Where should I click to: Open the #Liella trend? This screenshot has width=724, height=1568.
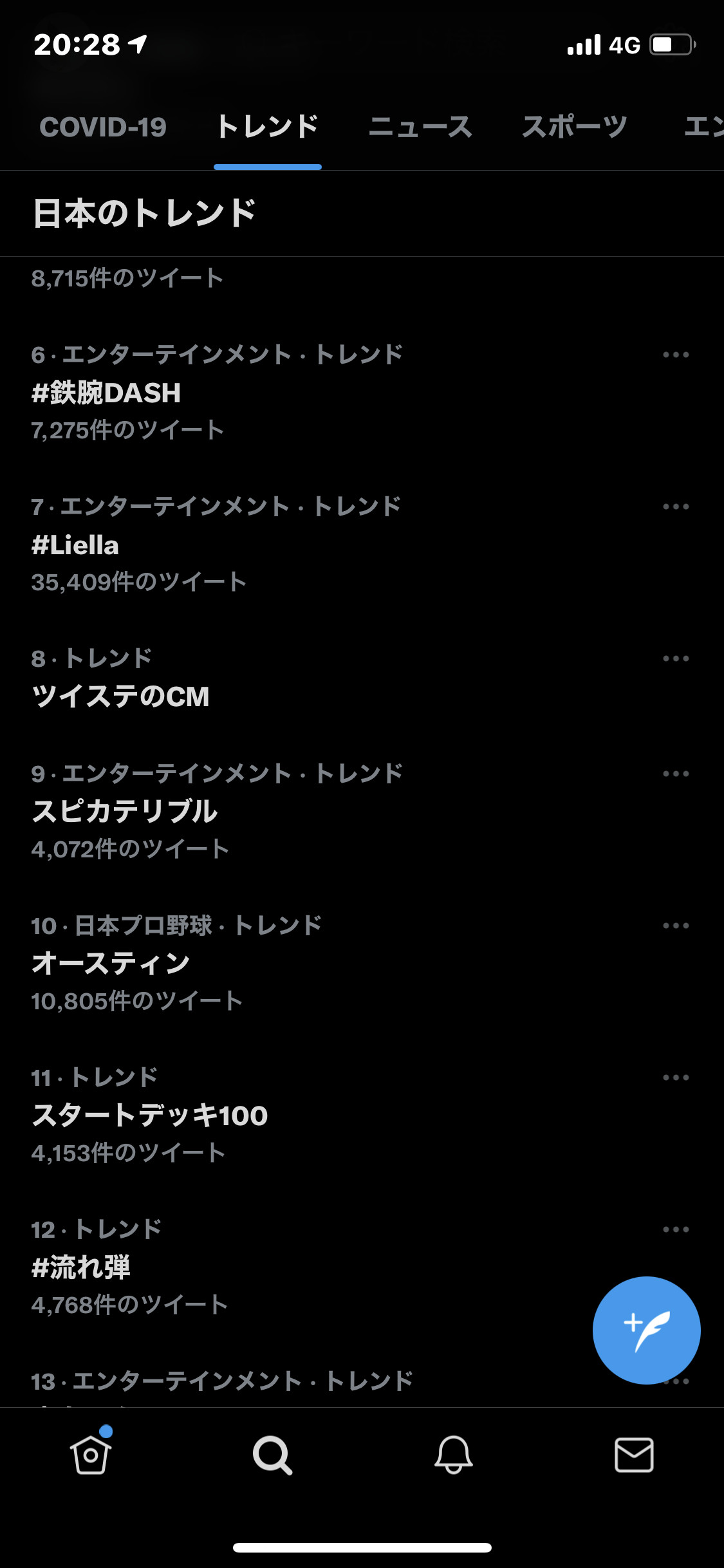tap(362, 545)
